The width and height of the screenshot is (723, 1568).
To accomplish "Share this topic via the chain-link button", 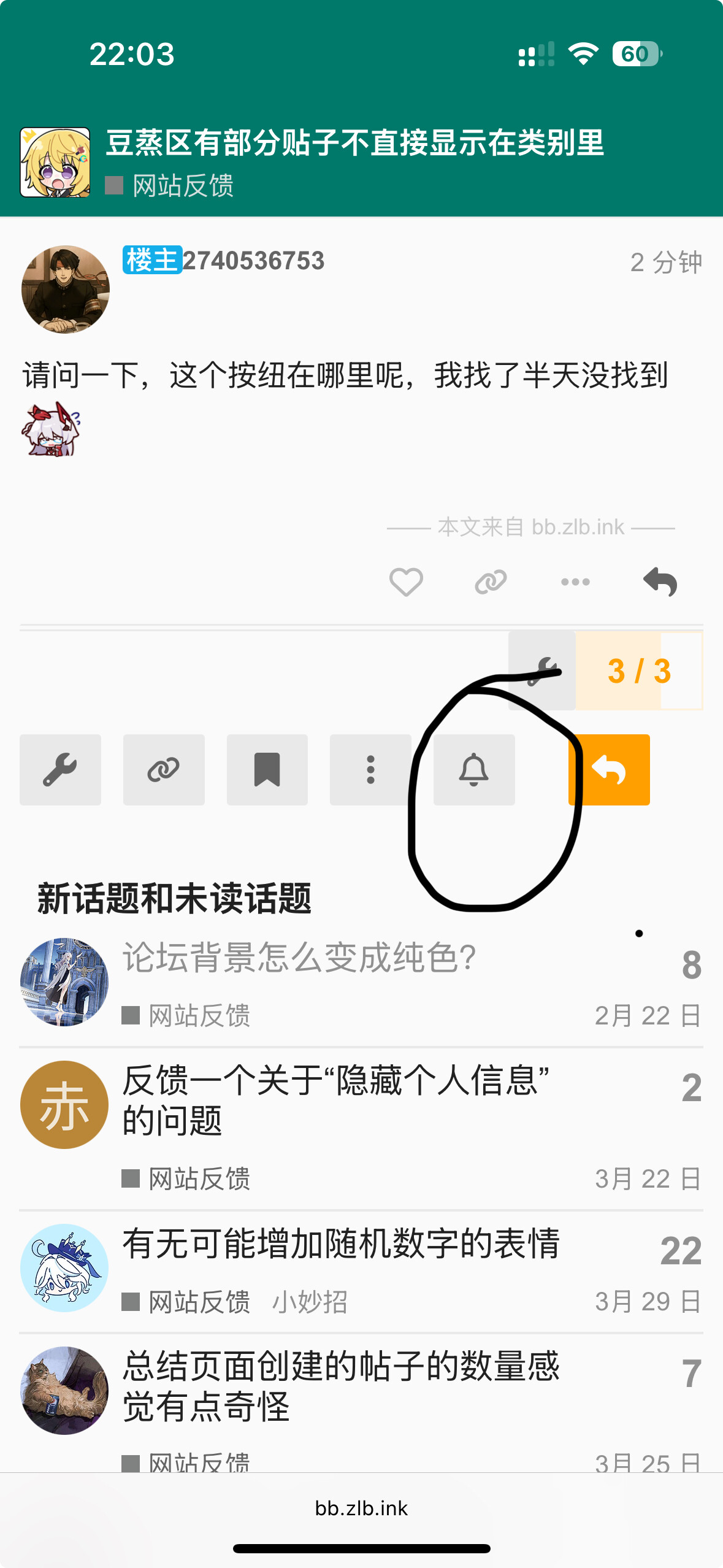I will 164,770.
